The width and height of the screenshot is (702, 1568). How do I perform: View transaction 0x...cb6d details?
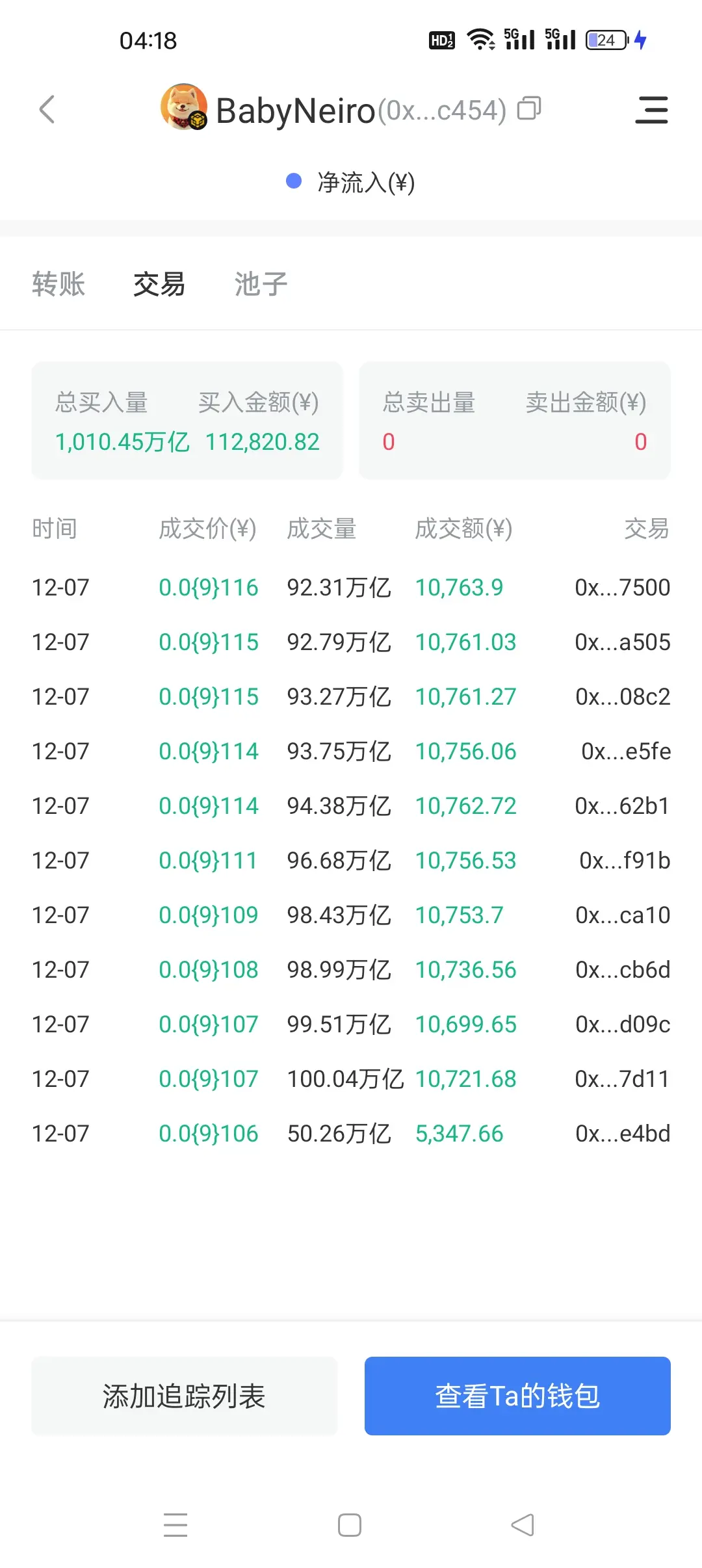tap(622, 970)
